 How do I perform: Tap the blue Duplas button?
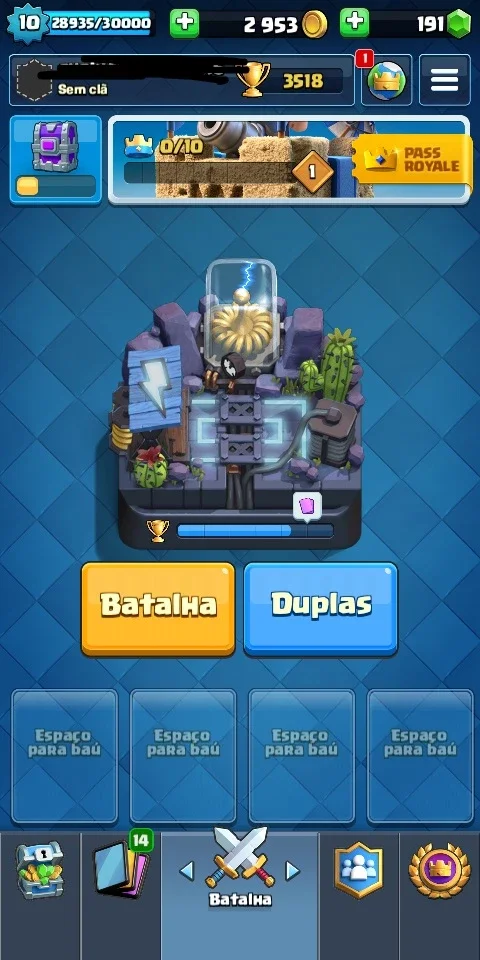321,609
